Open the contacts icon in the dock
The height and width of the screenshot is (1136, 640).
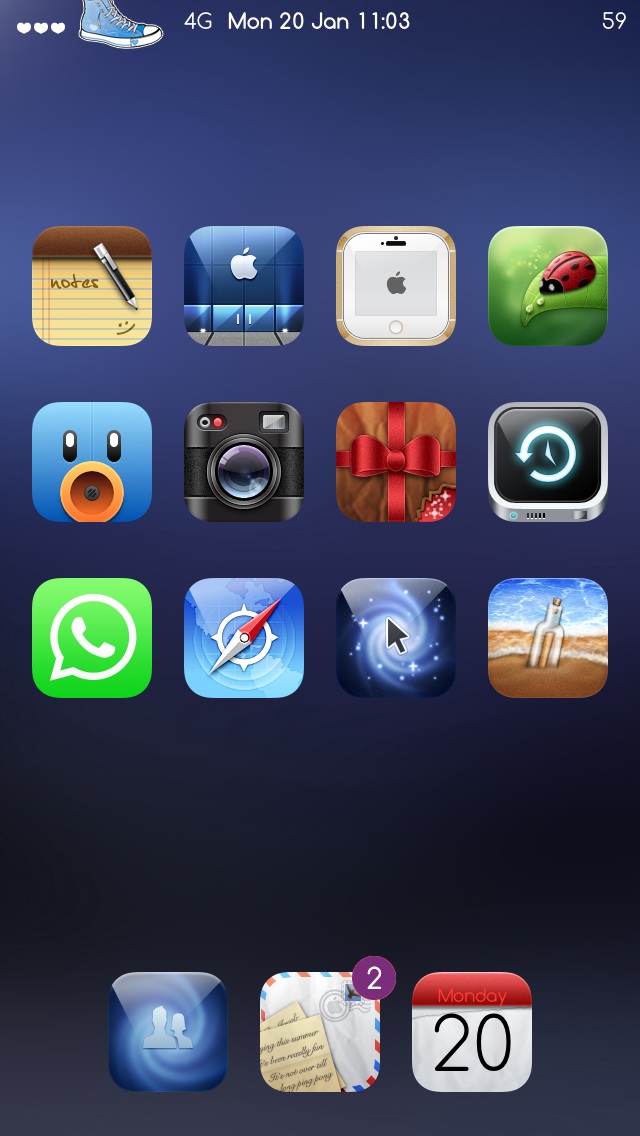[x=168, y=1032]
